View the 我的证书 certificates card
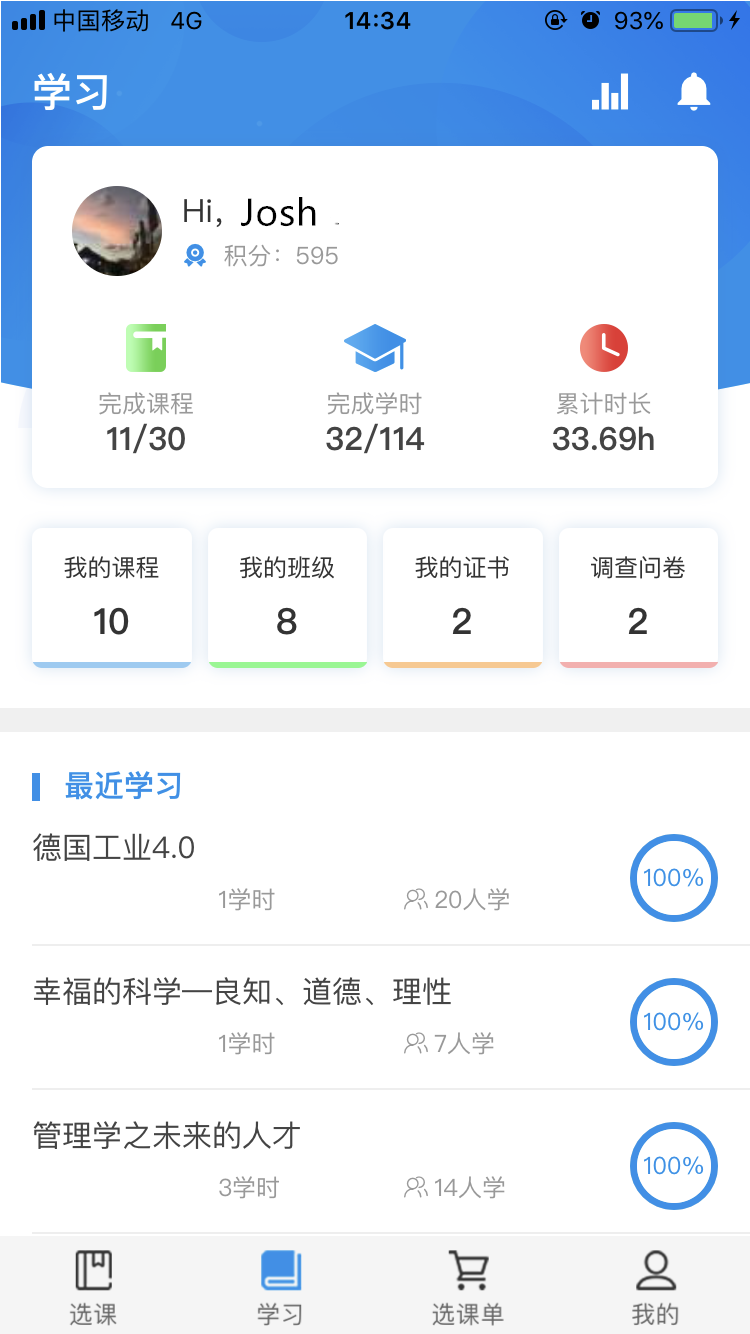Screen dimensions: 750x1334 [x=462, y=596]
